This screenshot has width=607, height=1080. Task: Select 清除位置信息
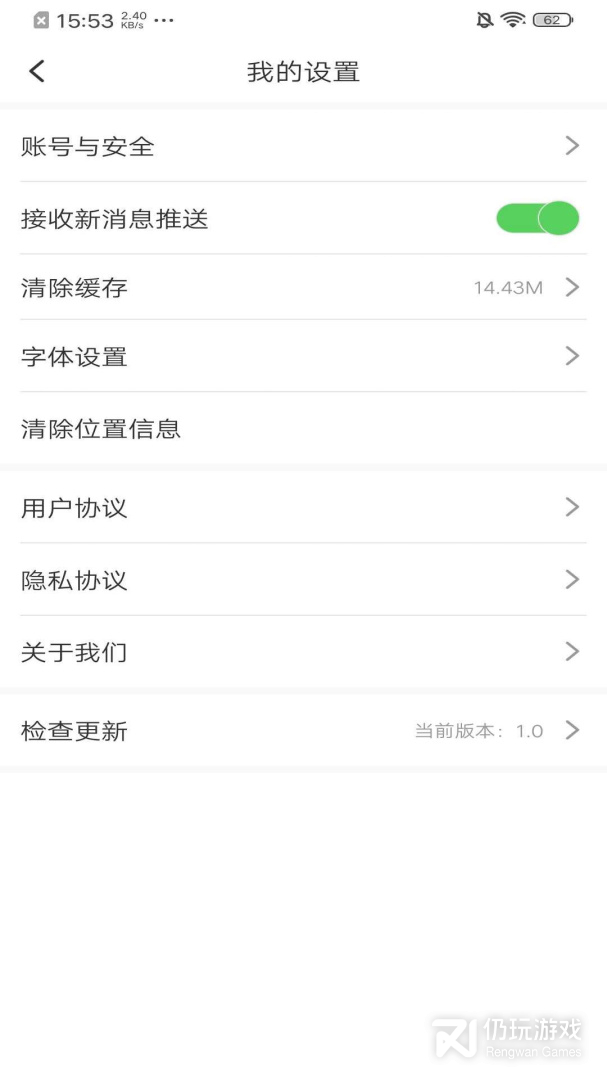(x=303, y=428)
